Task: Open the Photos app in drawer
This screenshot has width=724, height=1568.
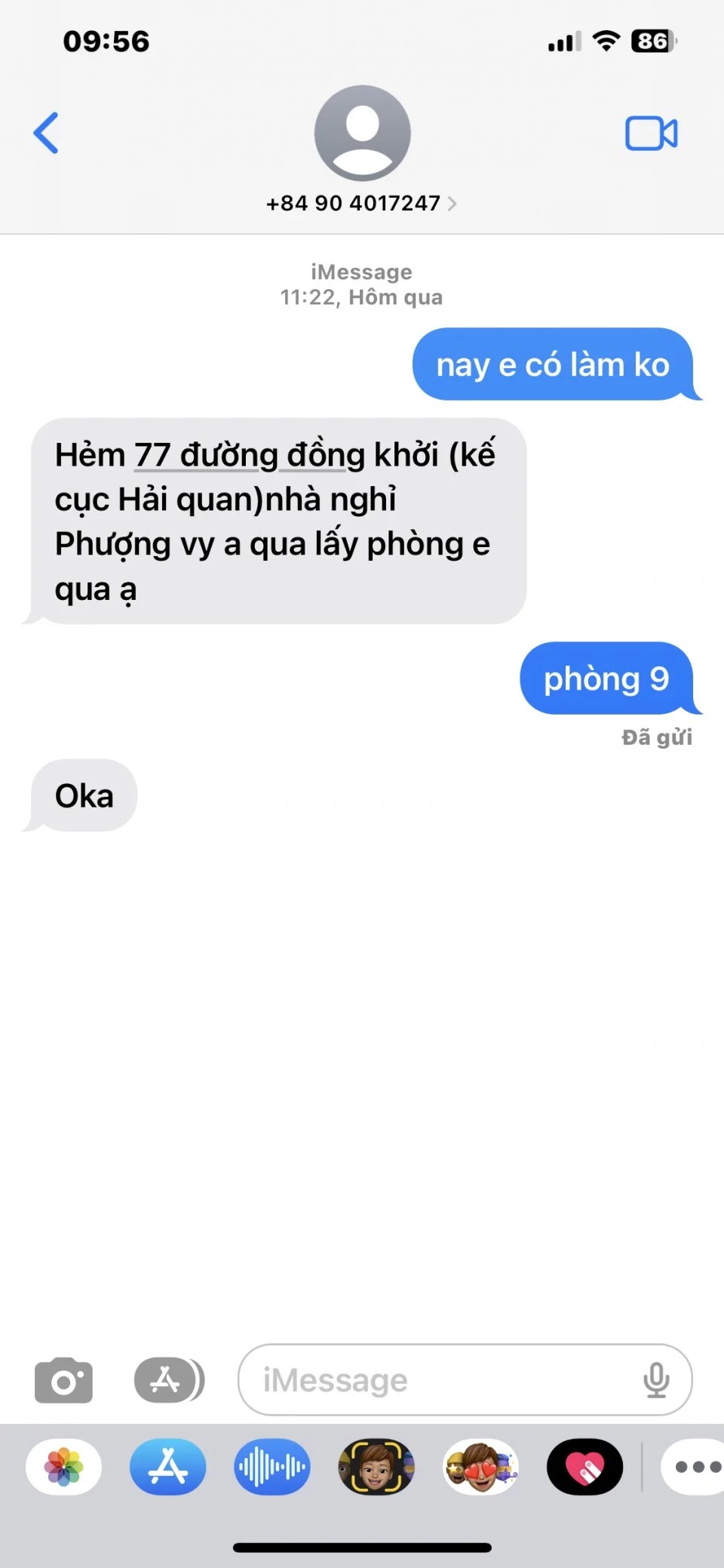Action: pyautogui.click(x=64, y=1467)
